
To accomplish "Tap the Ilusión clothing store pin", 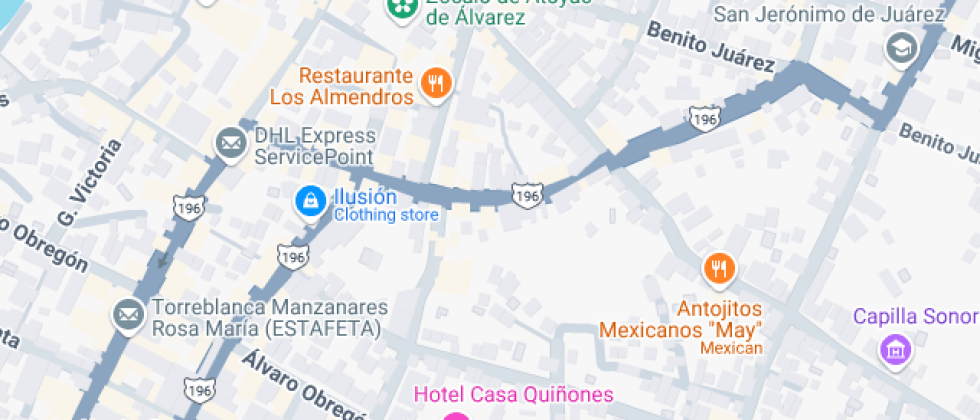I will [310, 201].
